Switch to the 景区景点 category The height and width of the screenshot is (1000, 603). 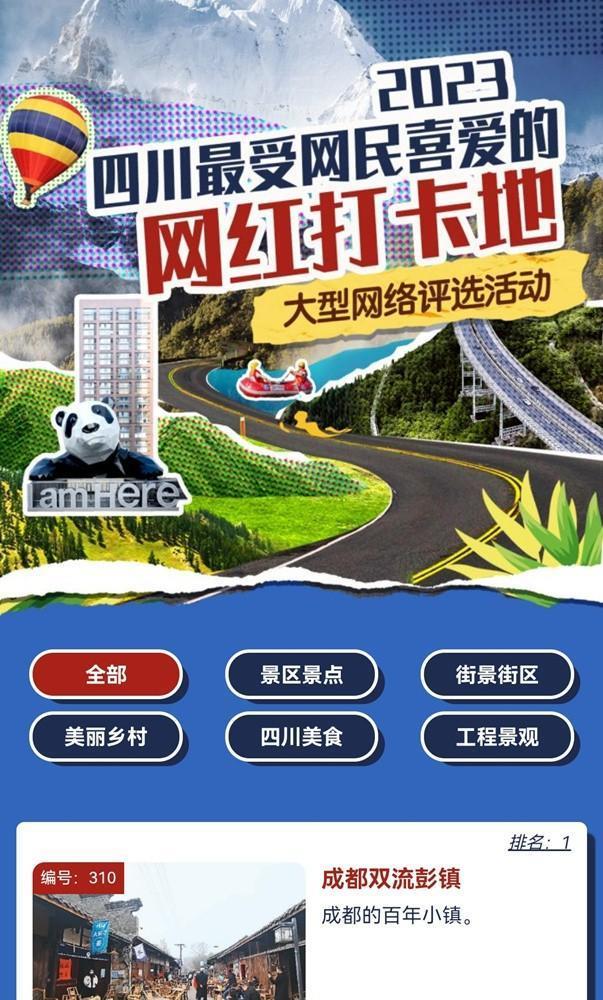click(301, 675)
